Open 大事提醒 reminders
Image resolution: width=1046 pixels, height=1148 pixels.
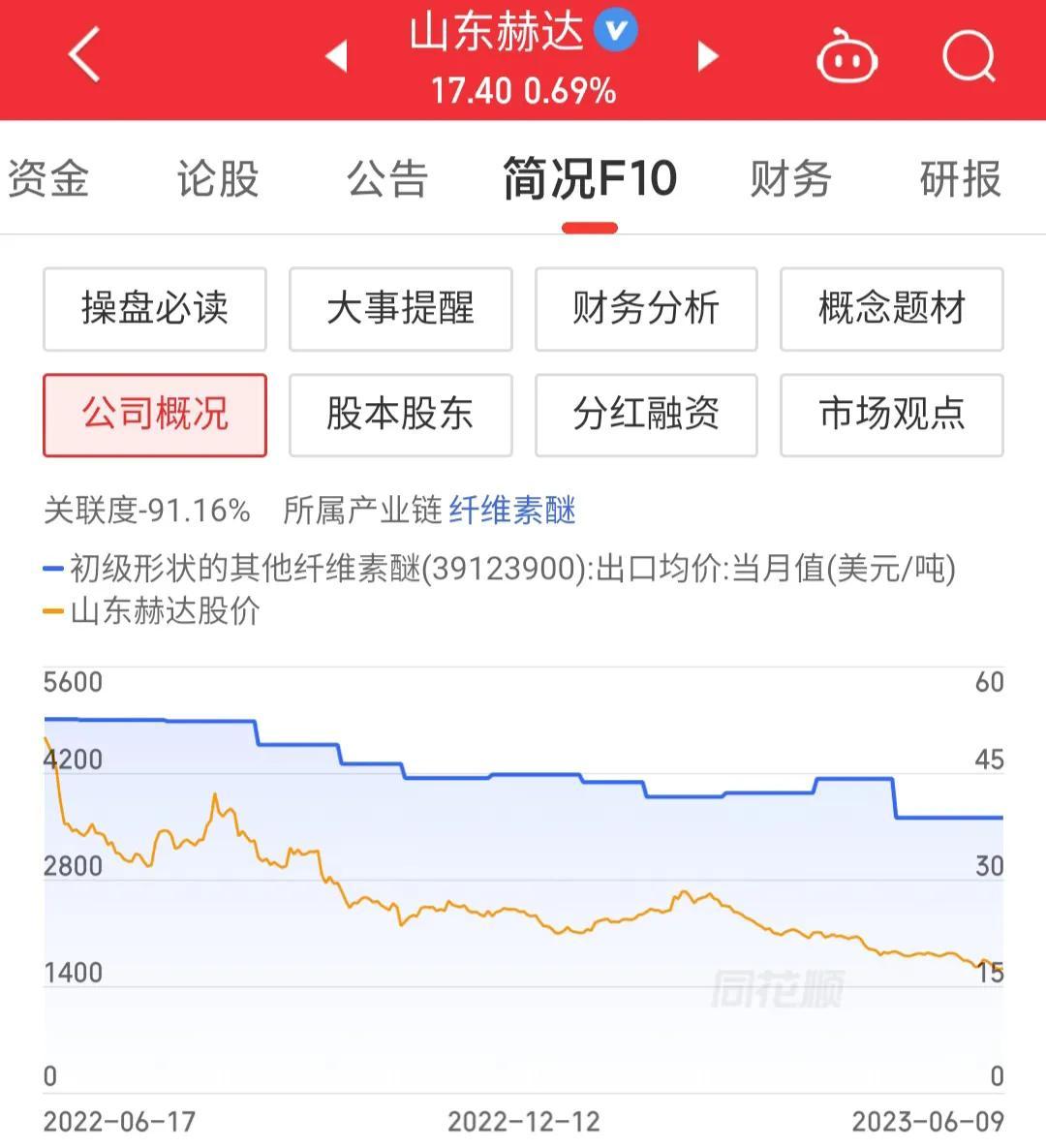pos(400,308)
